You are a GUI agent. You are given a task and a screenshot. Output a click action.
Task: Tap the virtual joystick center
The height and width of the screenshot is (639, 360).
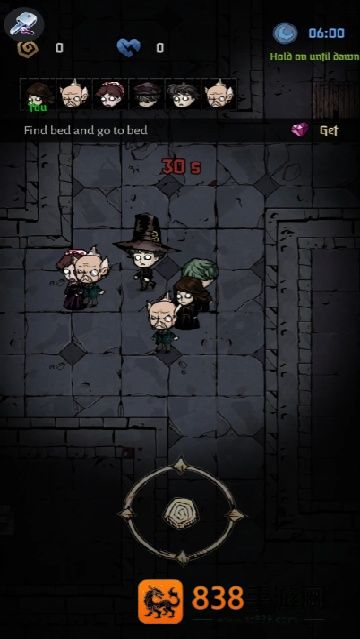(x=181, y=512)
